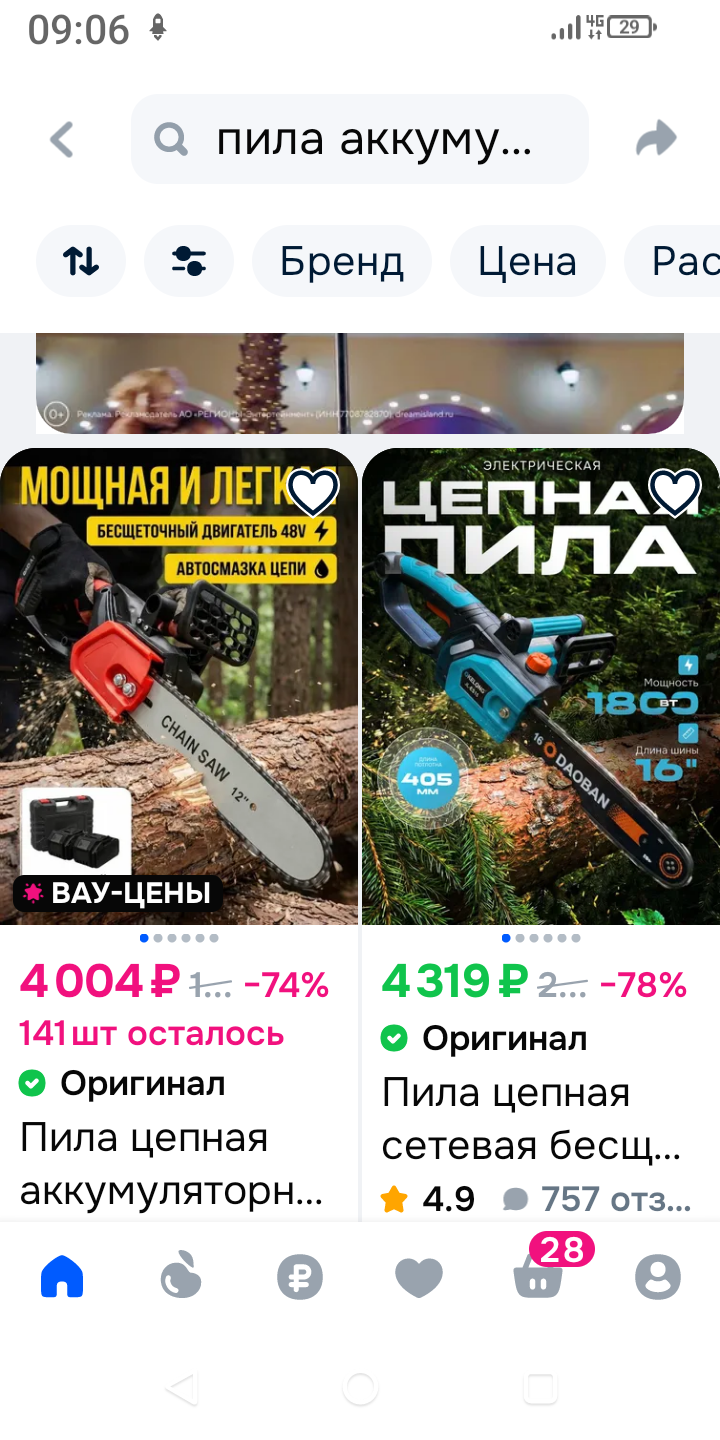Screen dimensions: 720x1440
Task: Open the filters panel icon
Action: point(188,262)
